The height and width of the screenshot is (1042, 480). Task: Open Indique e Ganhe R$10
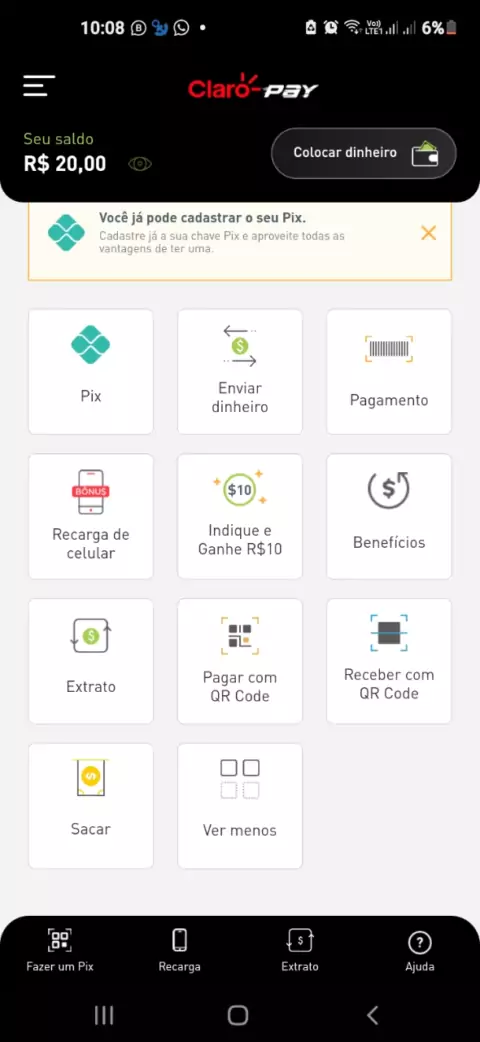click(x=240, y=516)
